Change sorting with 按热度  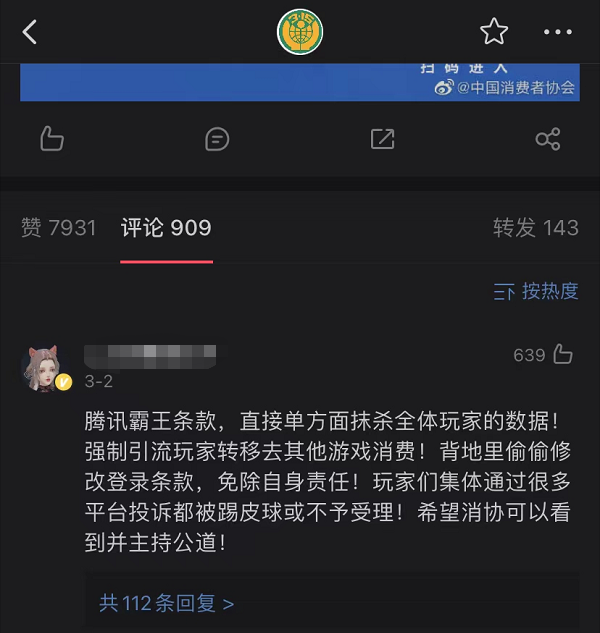[537, 291]
